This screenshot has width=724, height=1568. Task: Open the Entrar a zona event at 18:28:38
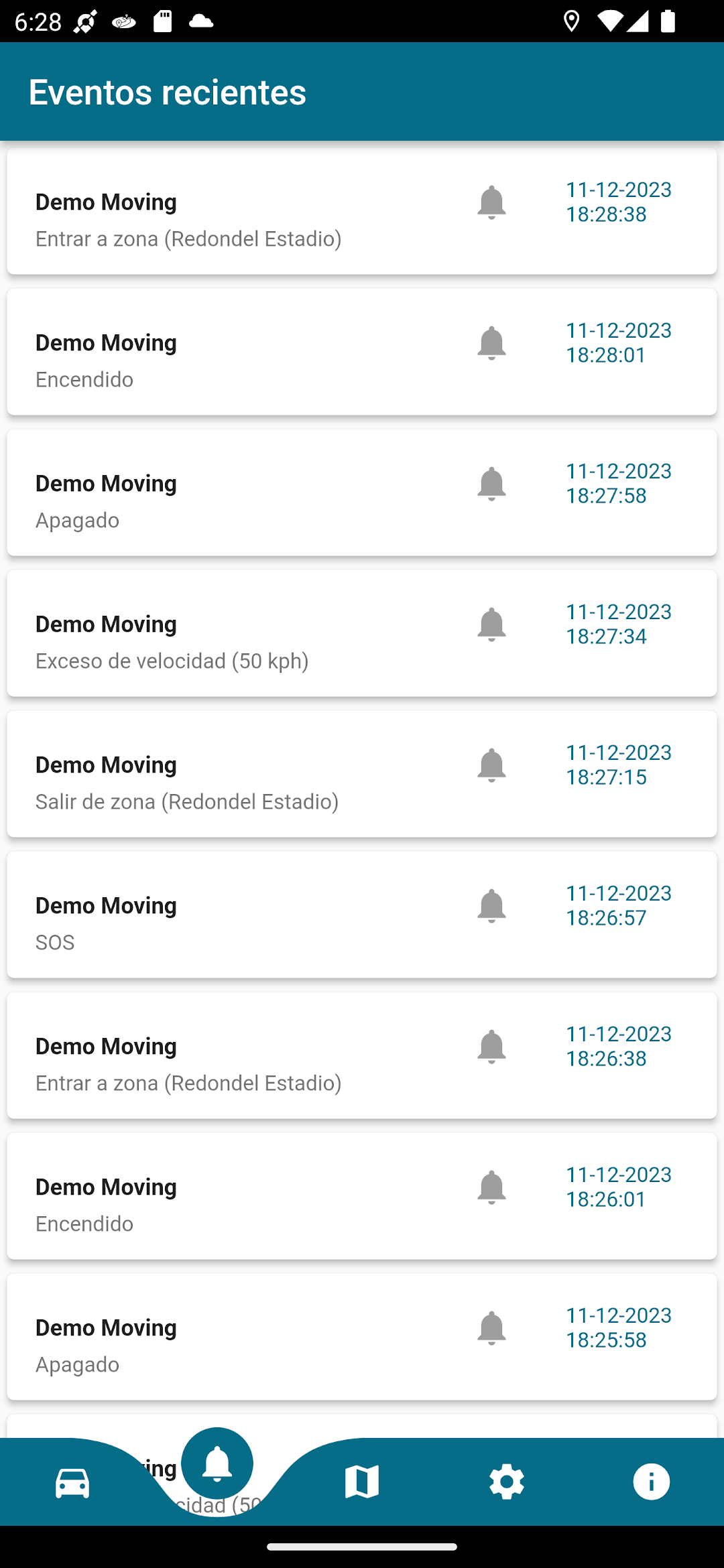(362, 211)
